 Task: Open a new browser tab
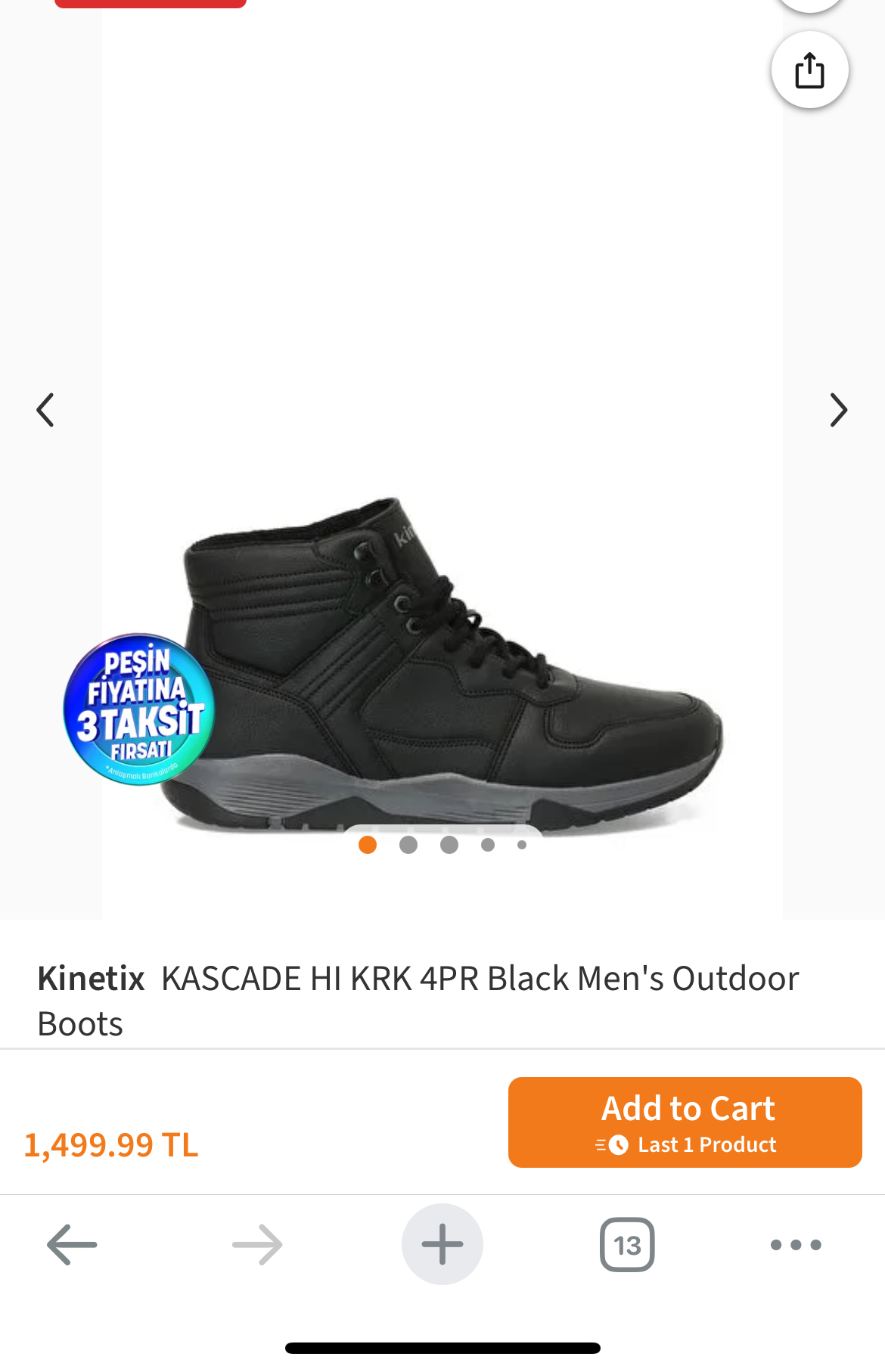pos(442,1244)
